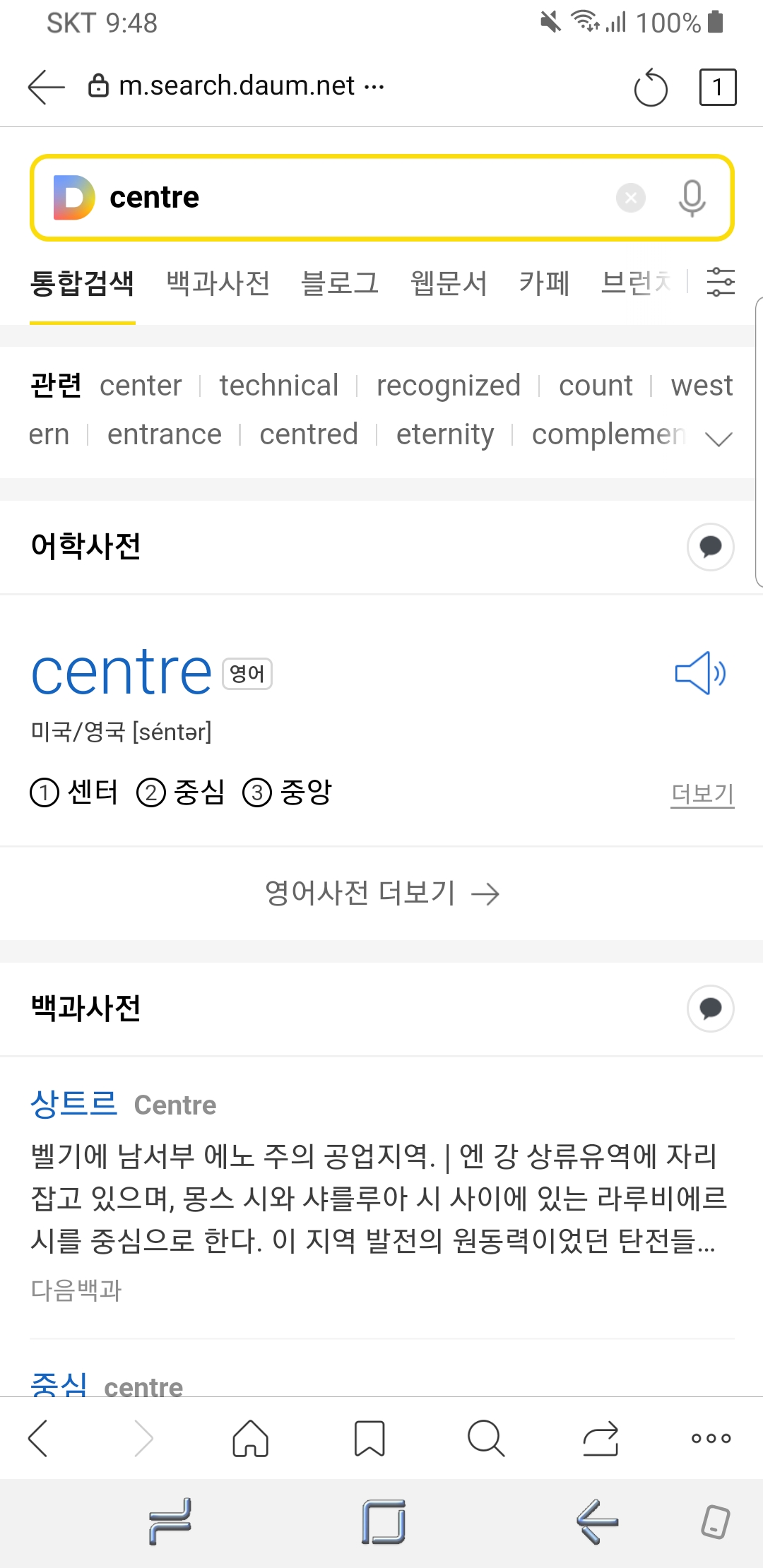Switch to the 백과사전 search tab
Viewport: 763px width, 1568px height.
pos(218,283)
